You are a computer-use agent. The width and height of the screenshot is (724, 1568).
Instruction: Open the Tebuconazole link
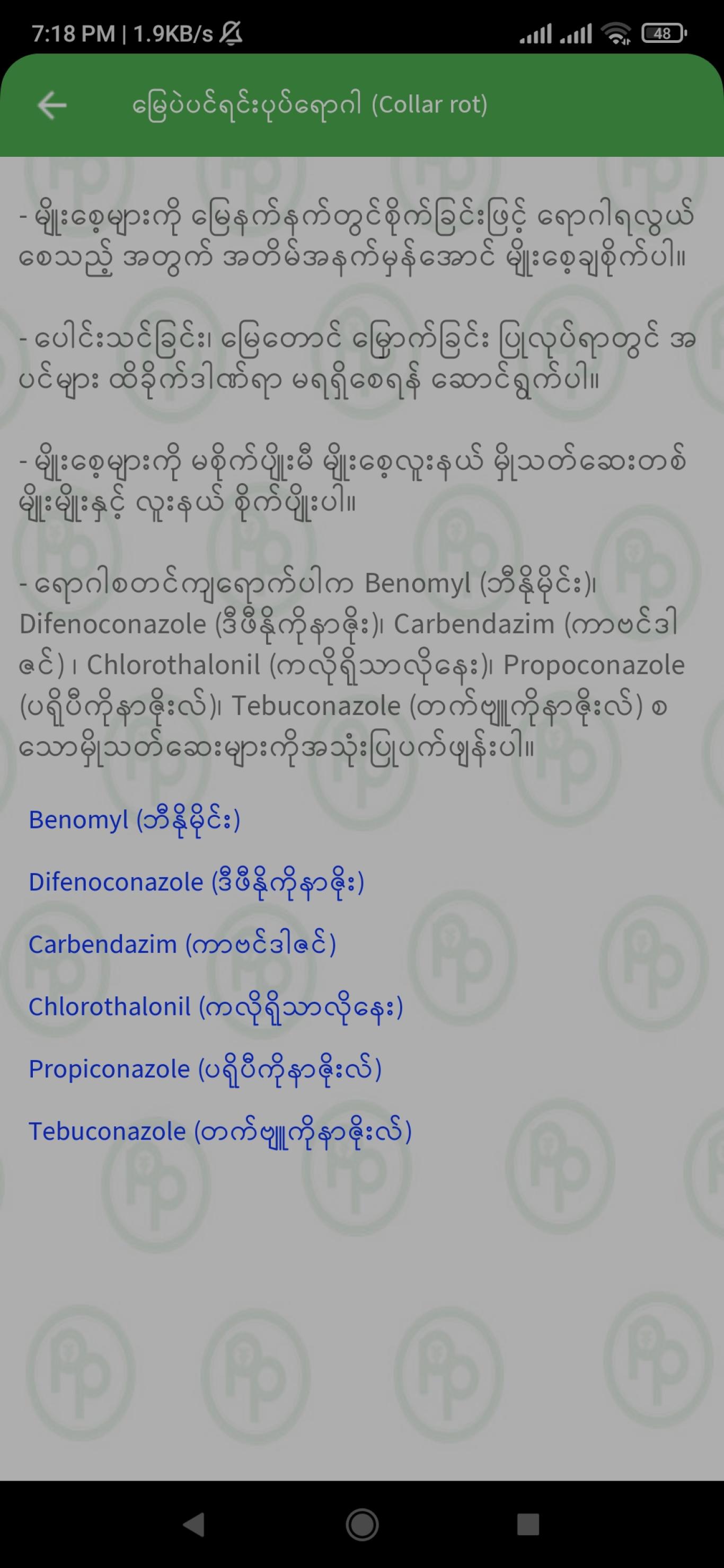[x=220, y=1132]
